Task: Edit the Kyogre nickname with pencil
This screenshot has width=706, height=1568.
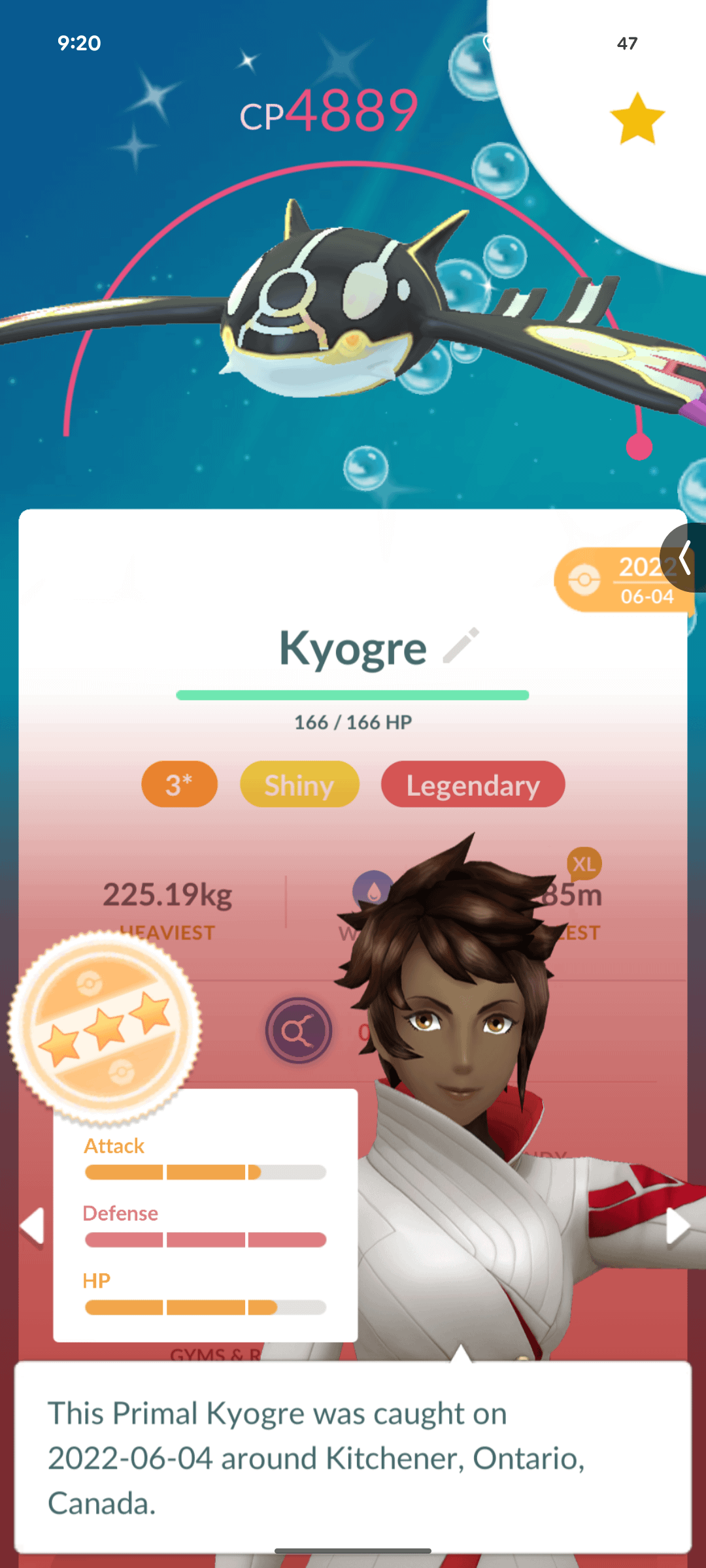Action: [x=462, y=646]
